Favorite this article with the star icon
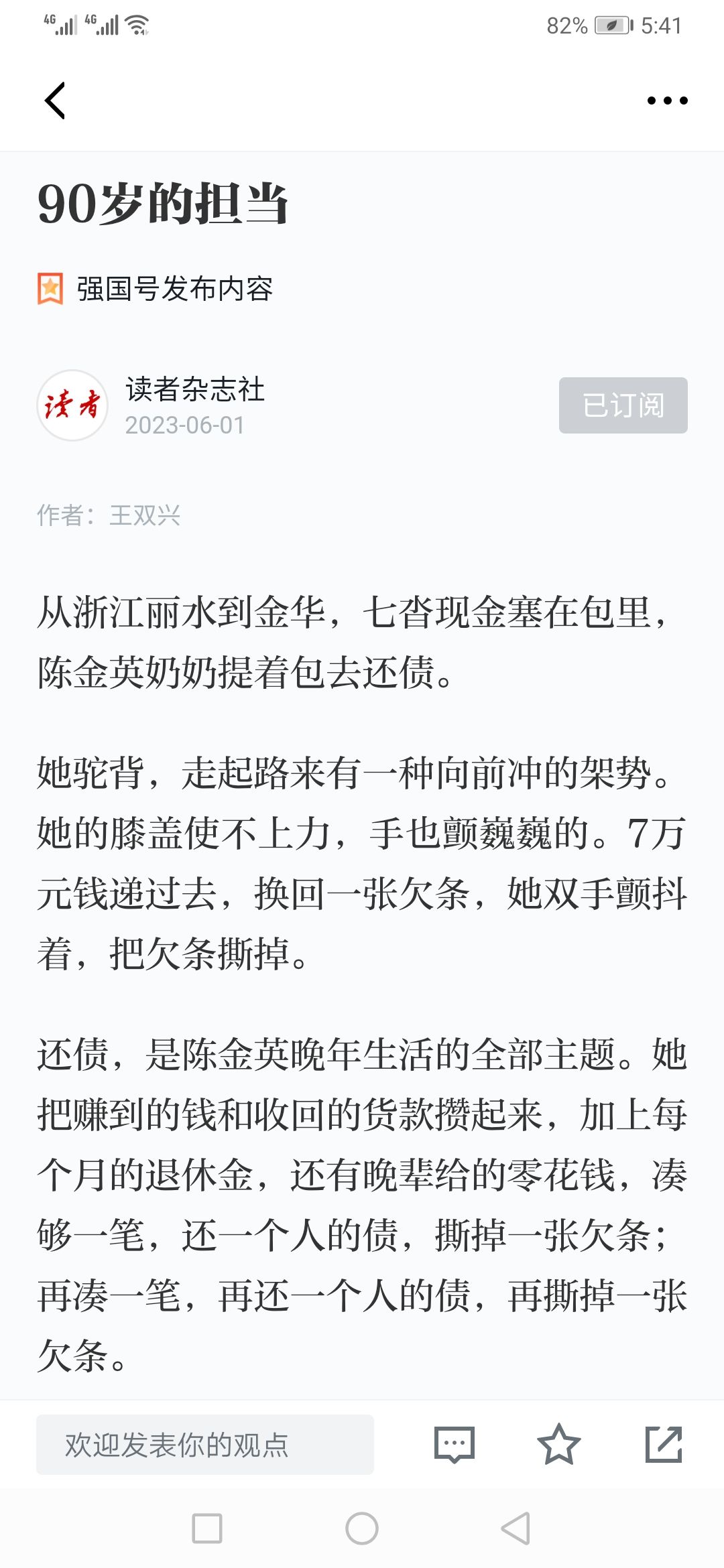The width and height of the screenshot is (724, 1568). coord(558,1444)
